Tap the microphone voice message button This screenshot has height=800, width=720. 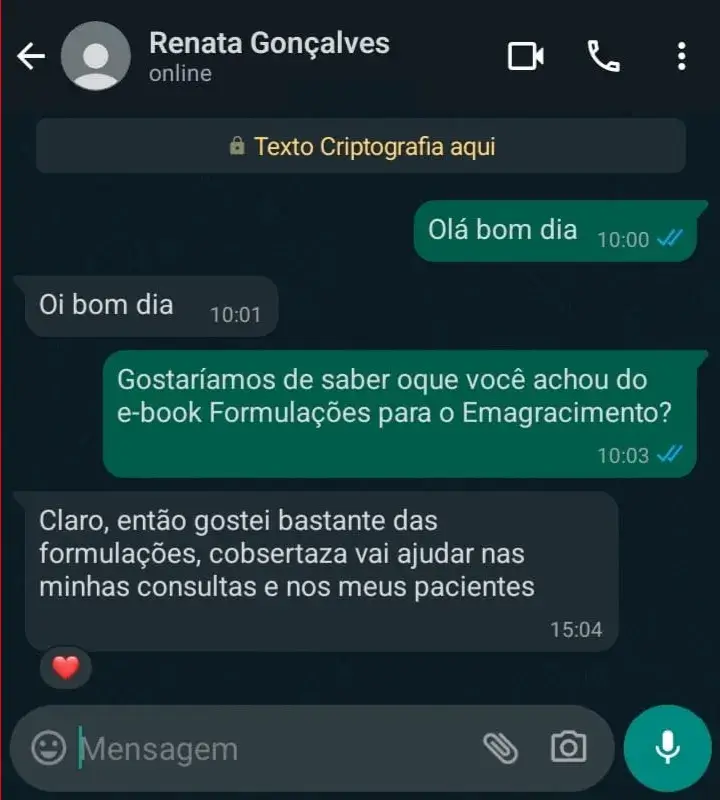point(667,749)
